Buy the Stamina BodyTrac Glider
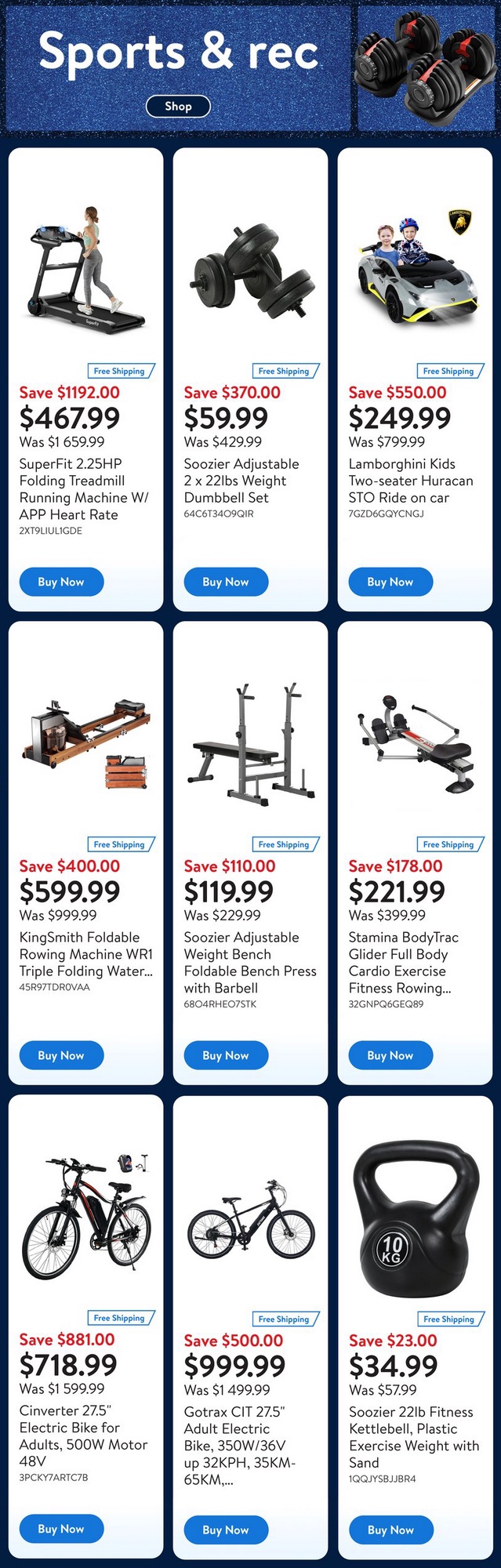Image resolution: width=501 pixels, height=1568 pixels. (x=390, y=1055)
